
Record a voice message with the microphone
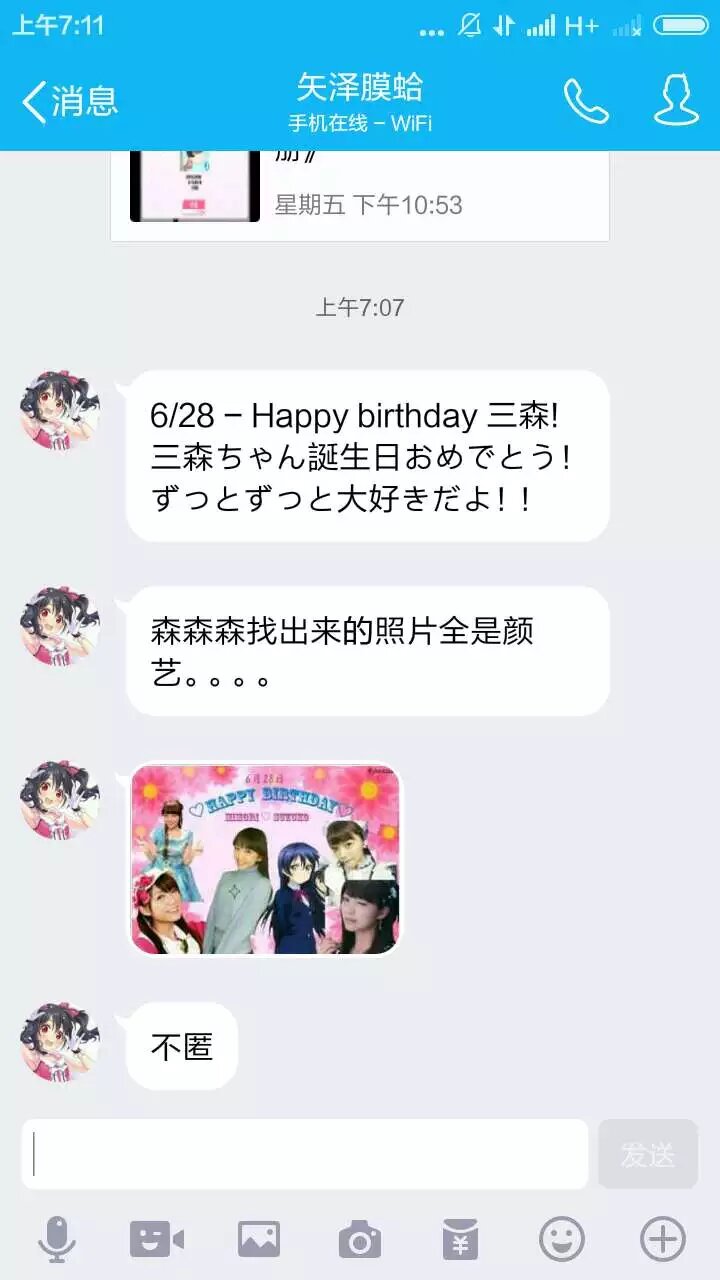click(57, 1240)
